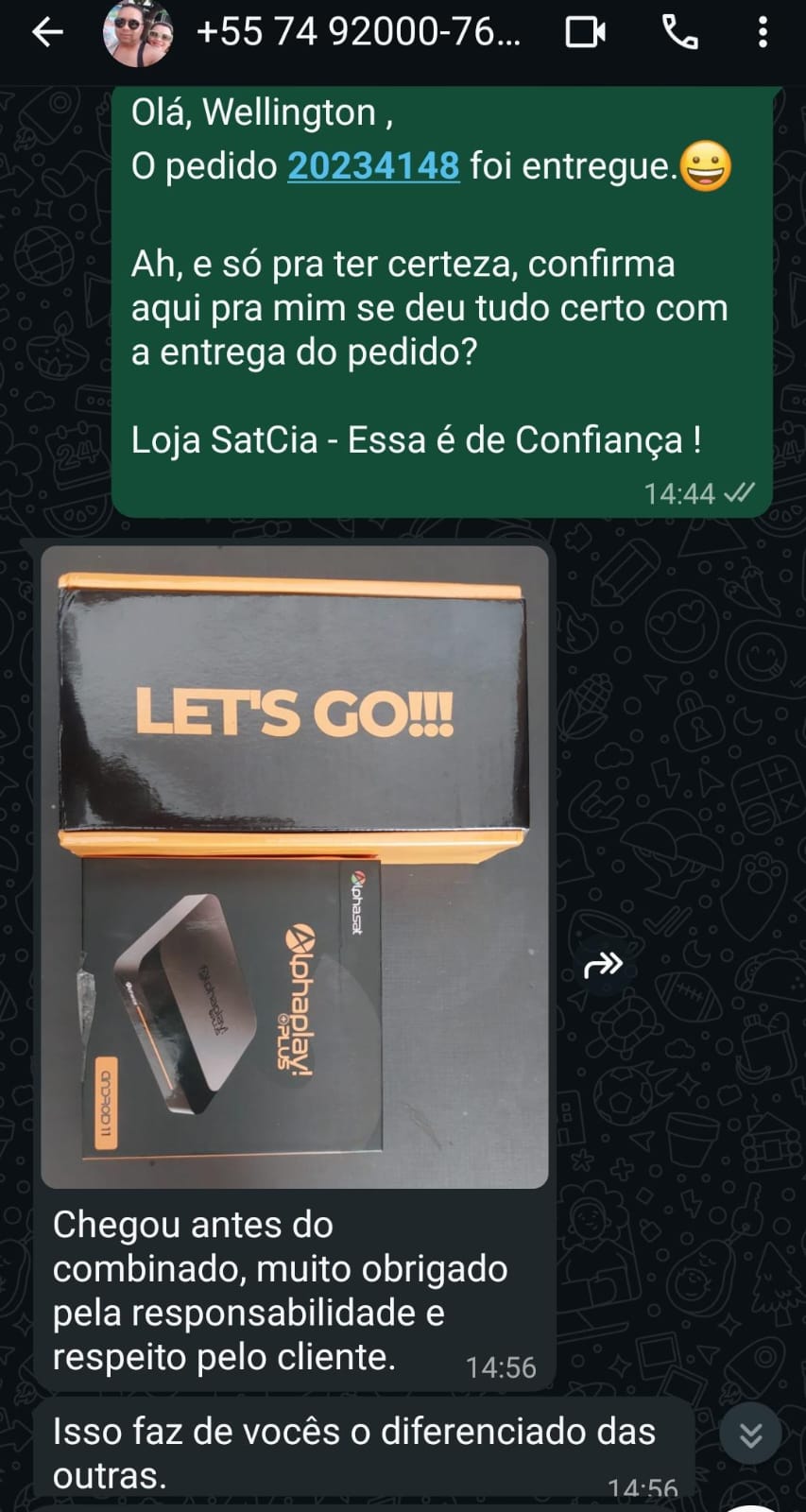Screen dimensions: 806x1512
Task: Open contact info for +55 74 92000-76…
Action: click(x=359, y=33)
